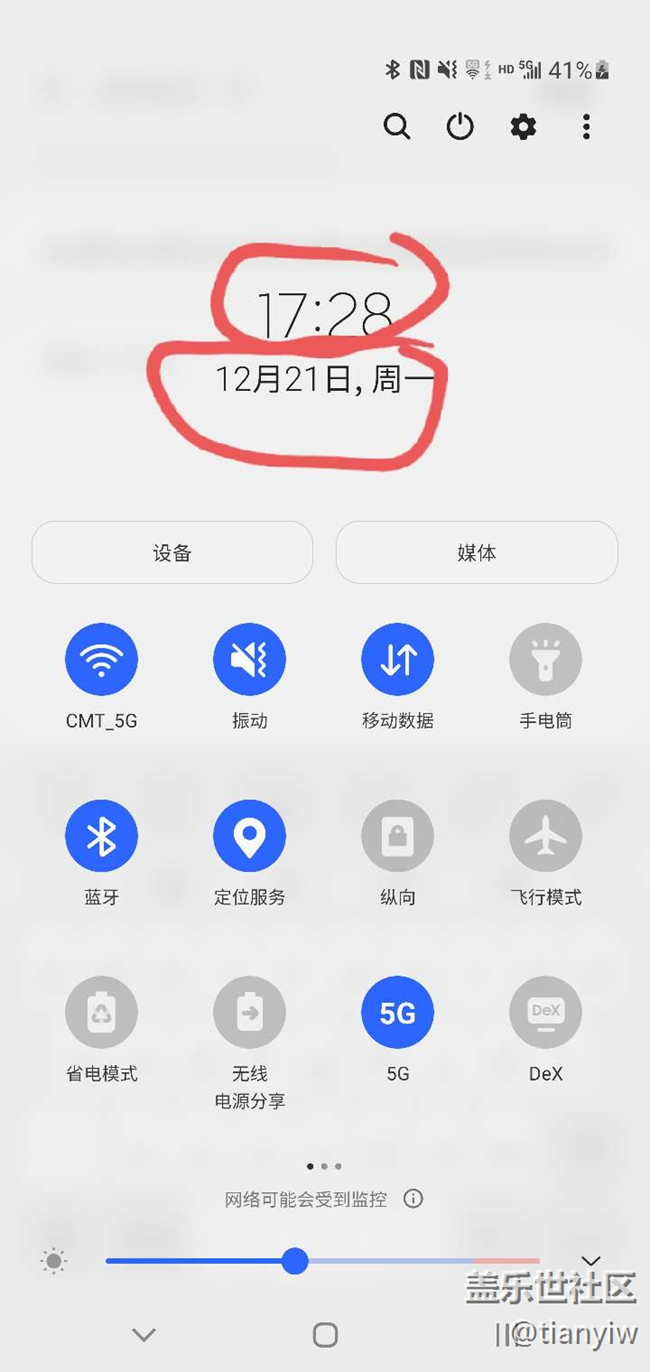Turn off 蓝牙 Bluetooth
Image resolution: width=650 pixels, height=1372 pixels.
pos(101,836)
